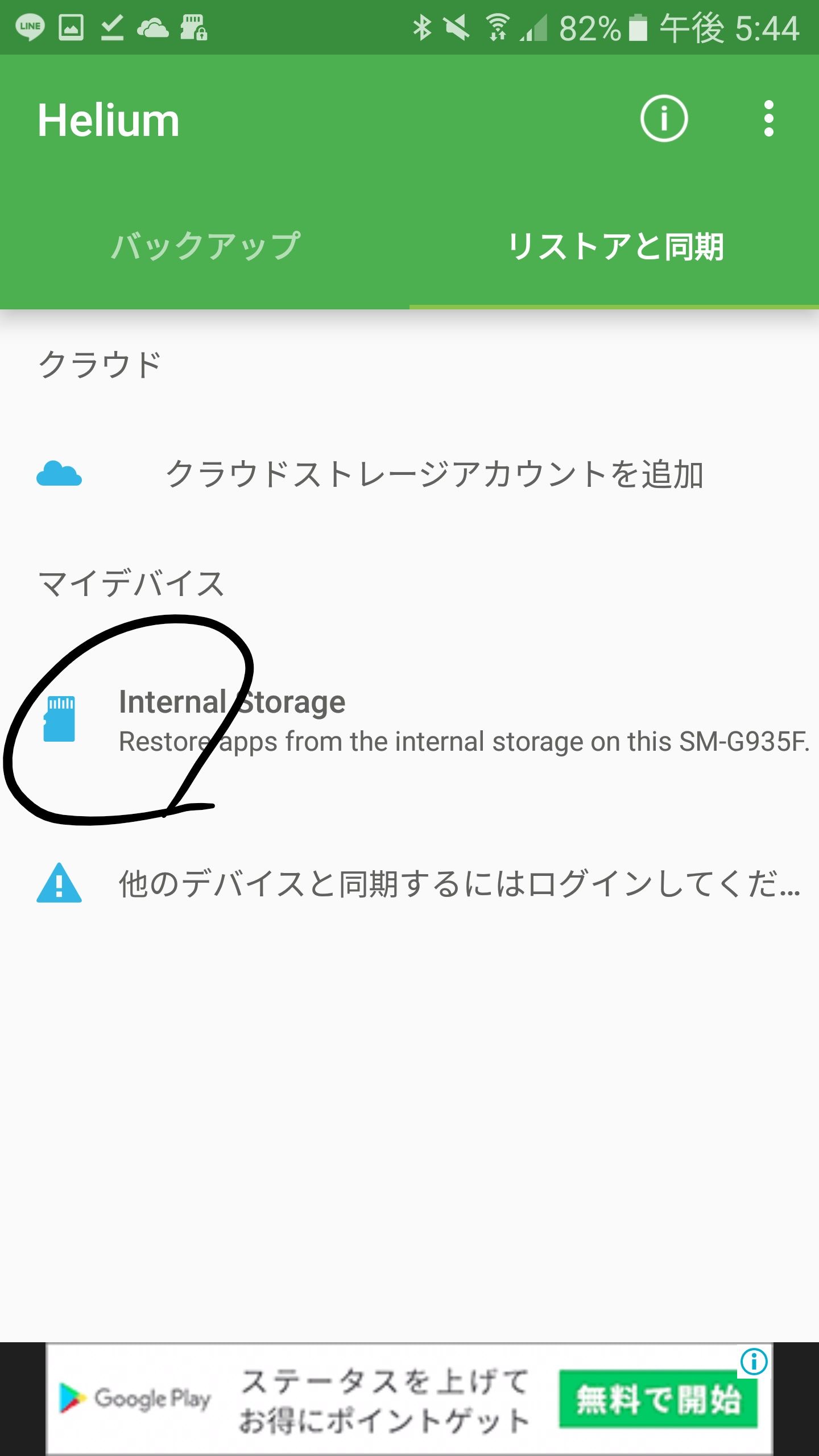The height and width of the screenshot is (1456, 819).
Task: Open the ad info icon
Action: pos(754,1362)
